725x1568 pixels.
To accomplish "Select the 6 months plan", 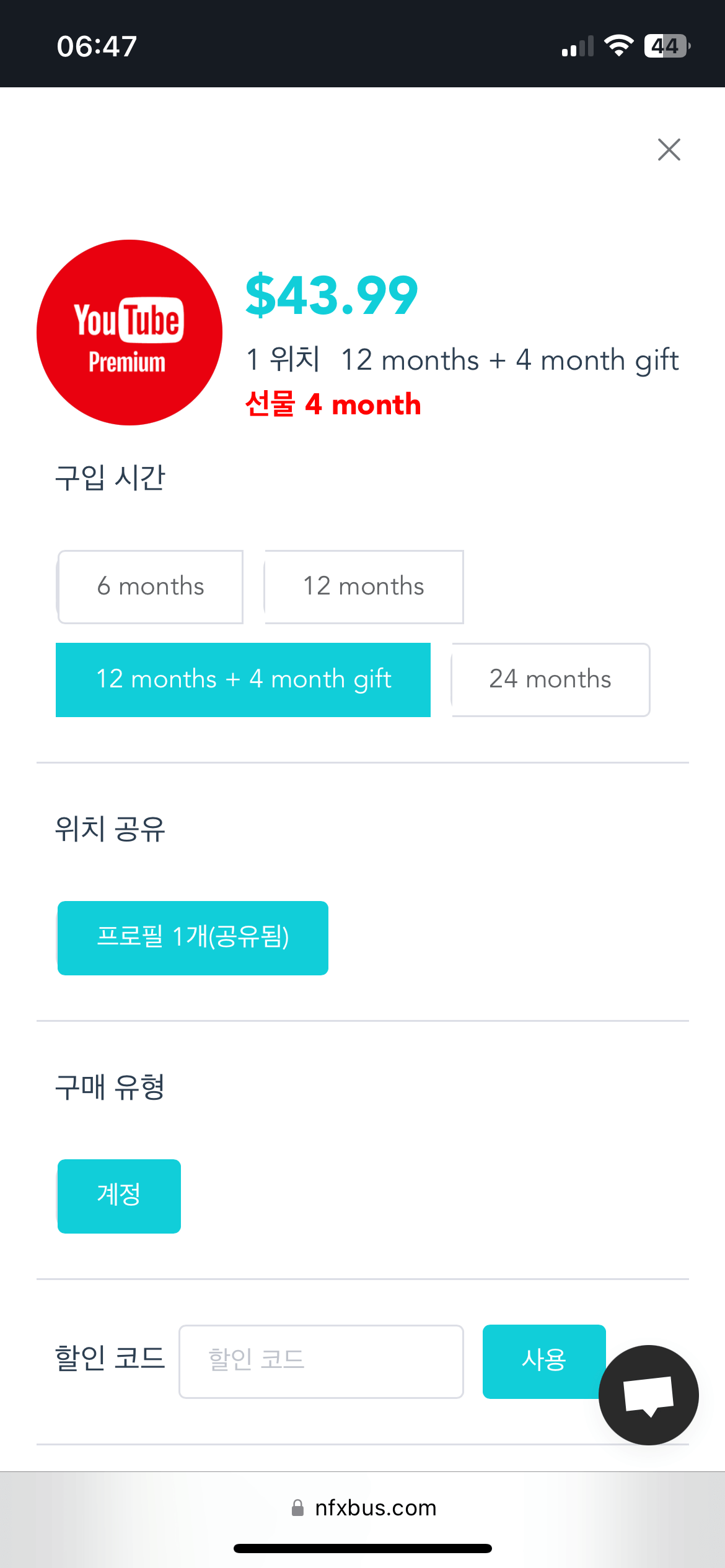I will tap(150, 586).
